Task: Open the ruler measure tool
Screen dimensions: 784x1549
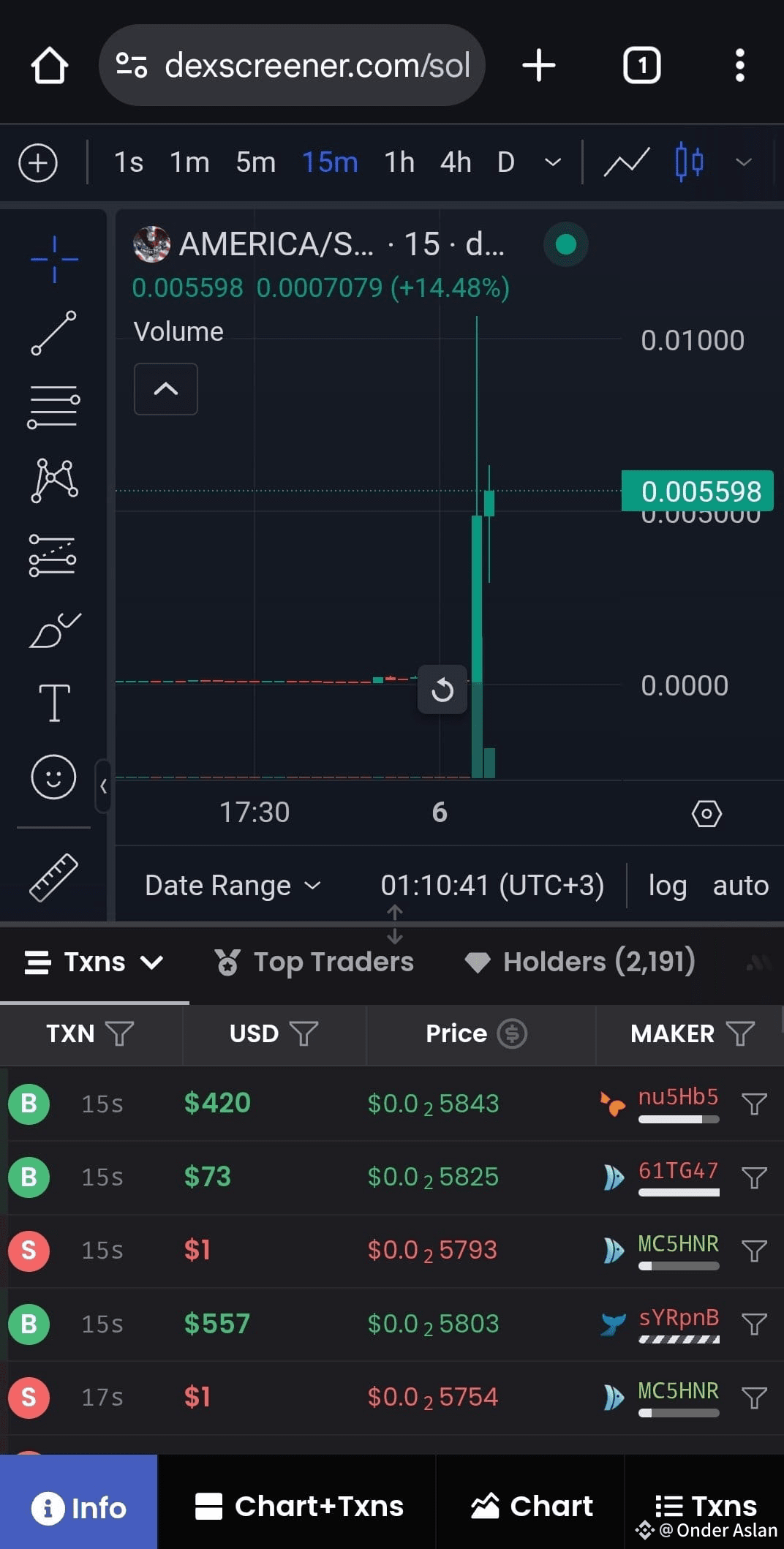Action: [x=53, y=877]
